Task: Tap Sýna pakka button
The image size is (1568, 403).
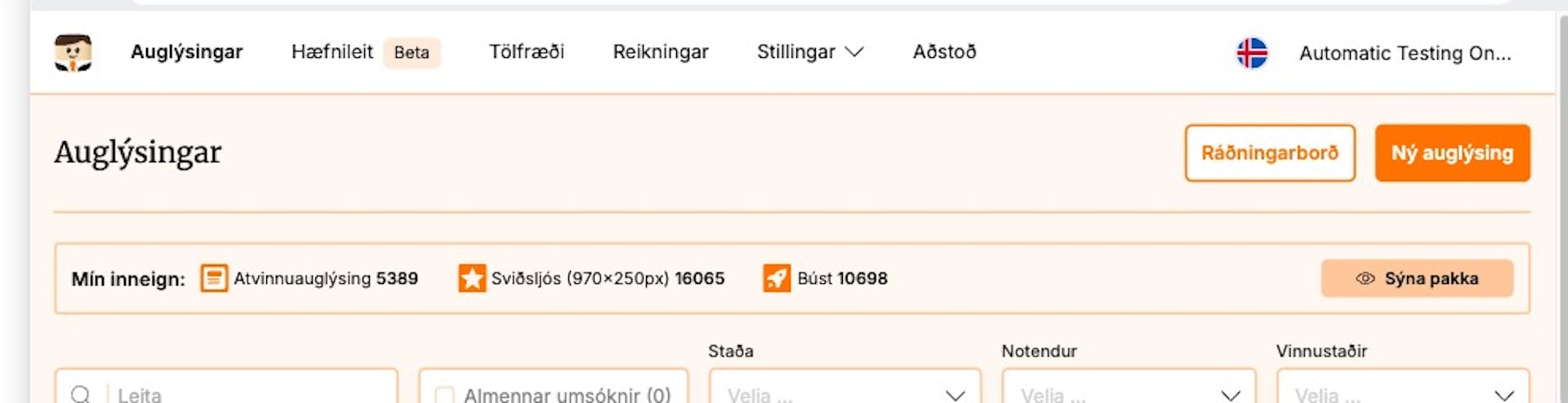Action: [1417, 278]
